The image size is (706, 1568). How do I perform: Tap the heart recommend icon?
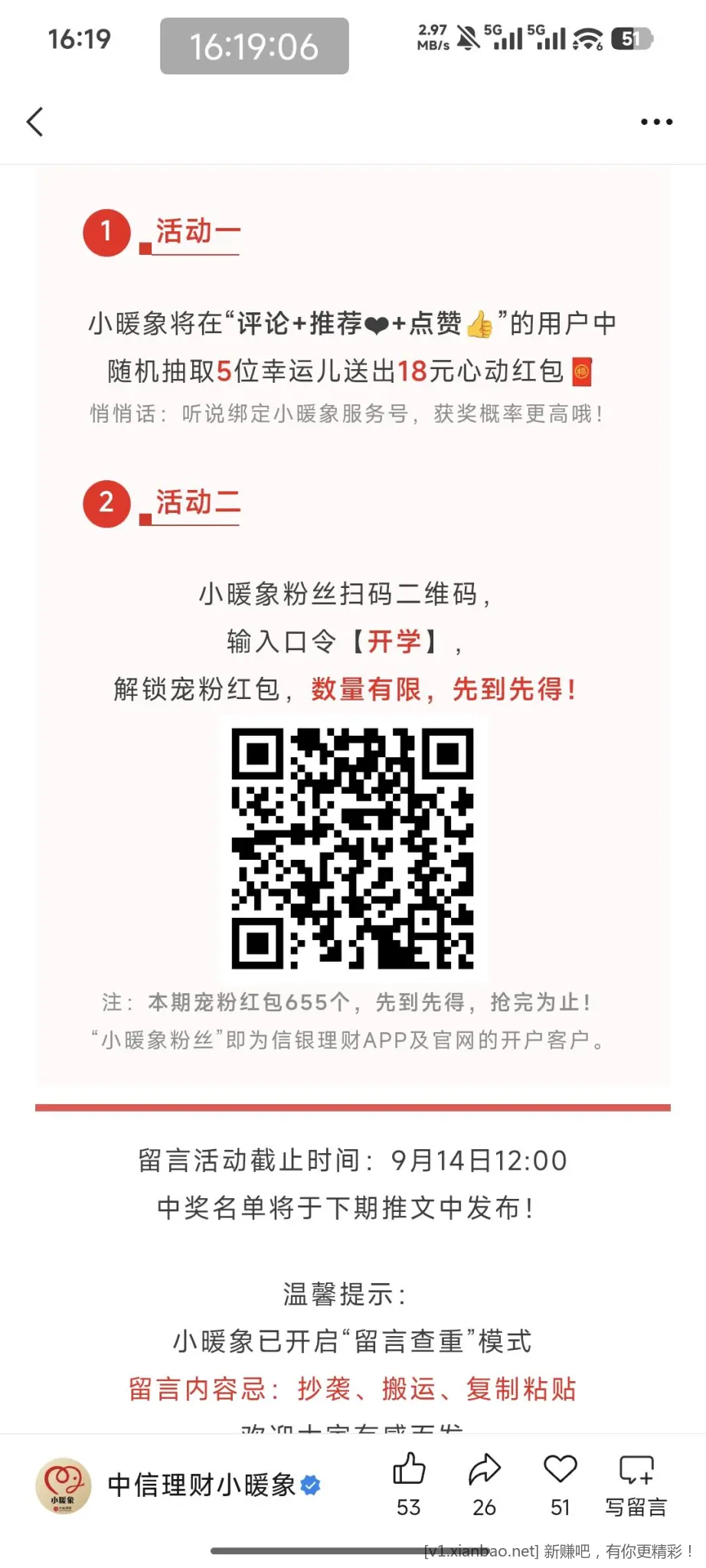coord(560,1484)
